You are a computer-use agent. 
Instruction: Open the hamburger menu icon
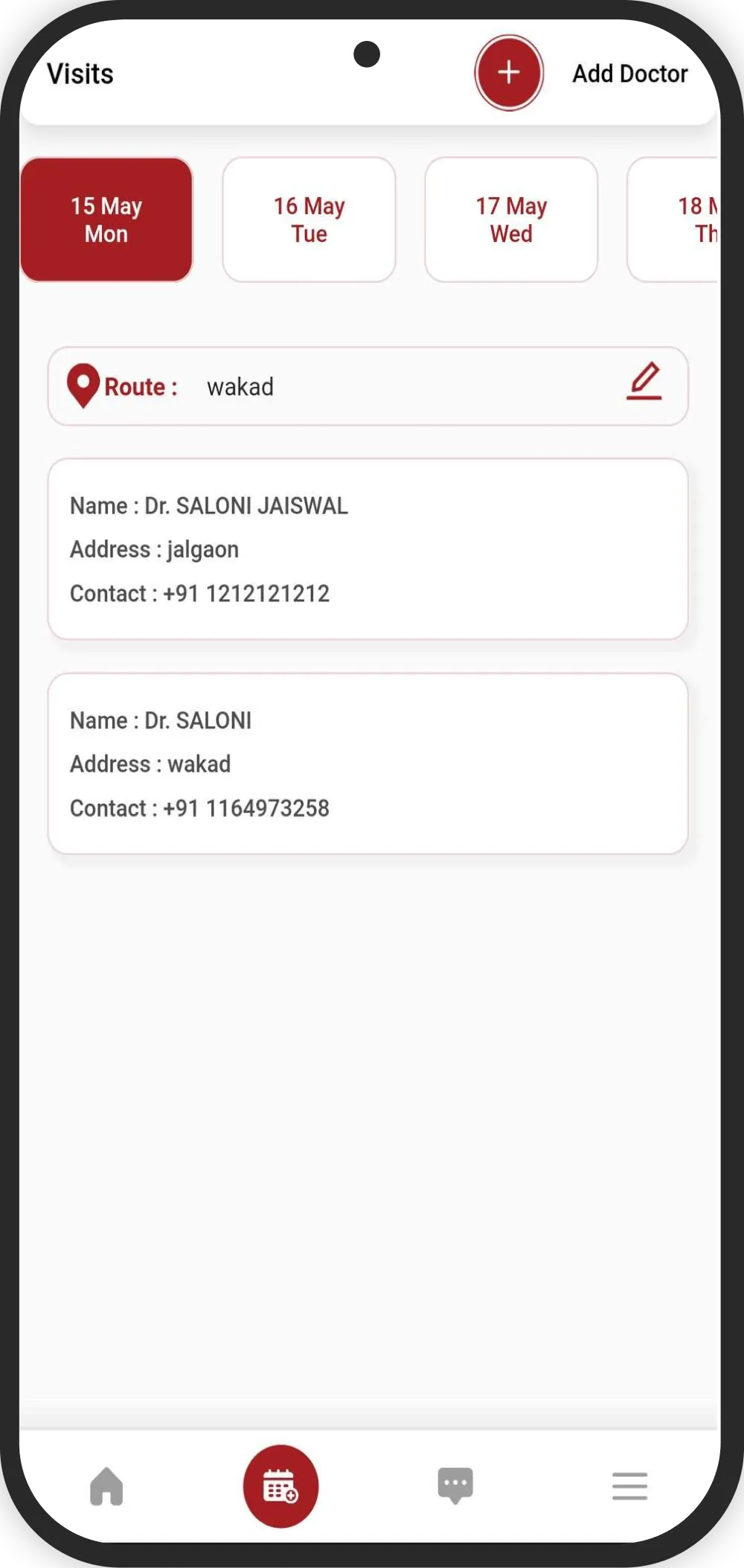pyautogui.click(x=629, y=1486)
